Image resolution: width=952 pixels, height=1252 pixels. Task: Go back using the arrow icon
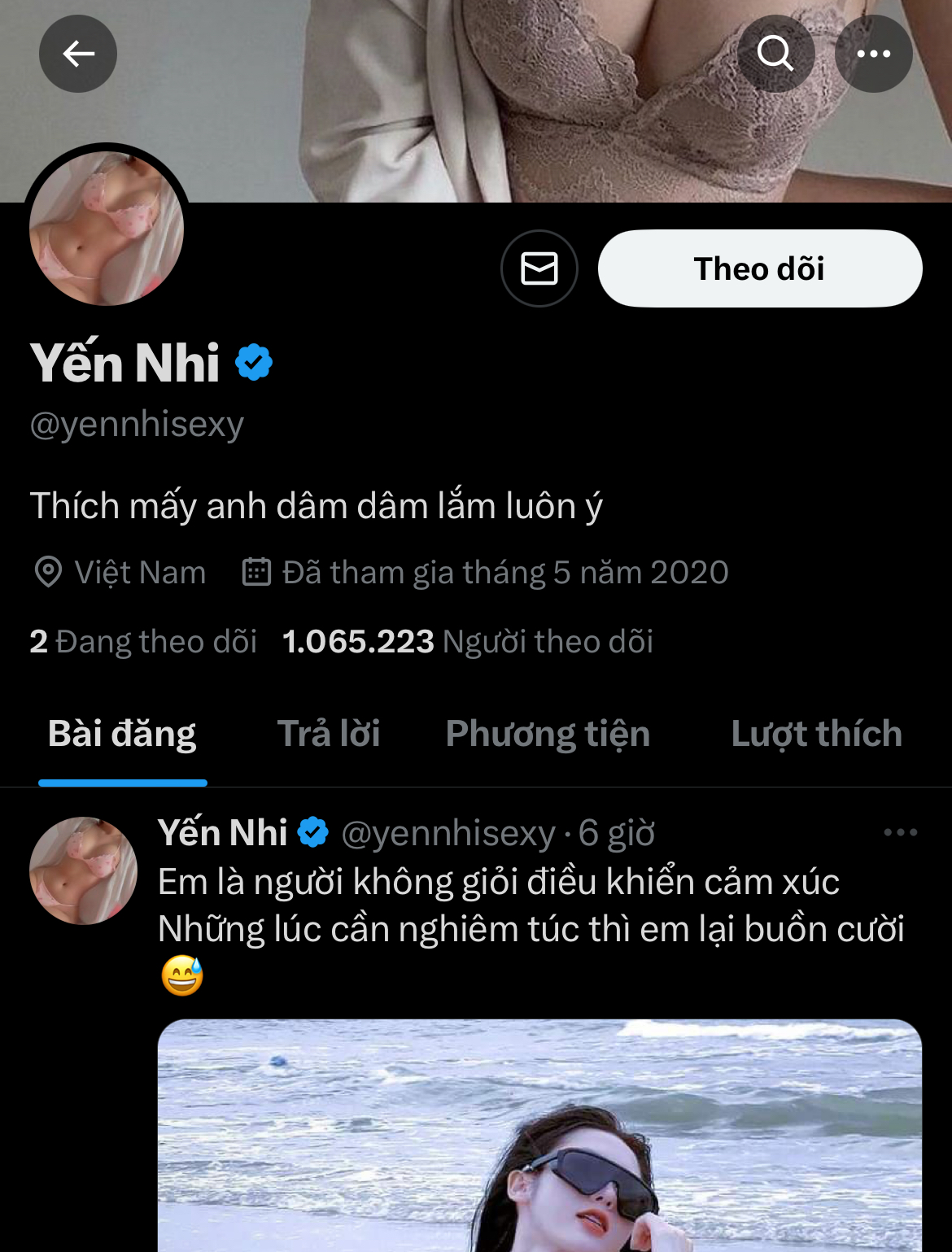78,54
